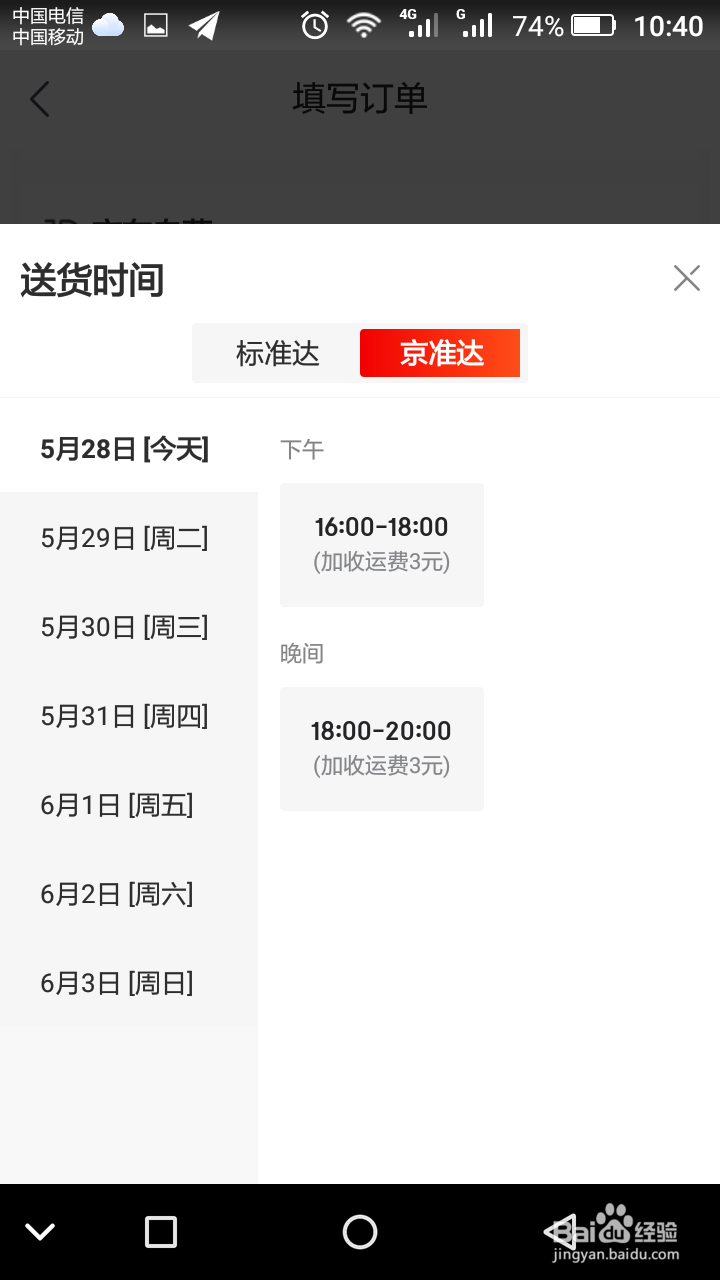Collapse the screen with the down chevron button
Screen dimensions: 720x1280
[40, 1231]
